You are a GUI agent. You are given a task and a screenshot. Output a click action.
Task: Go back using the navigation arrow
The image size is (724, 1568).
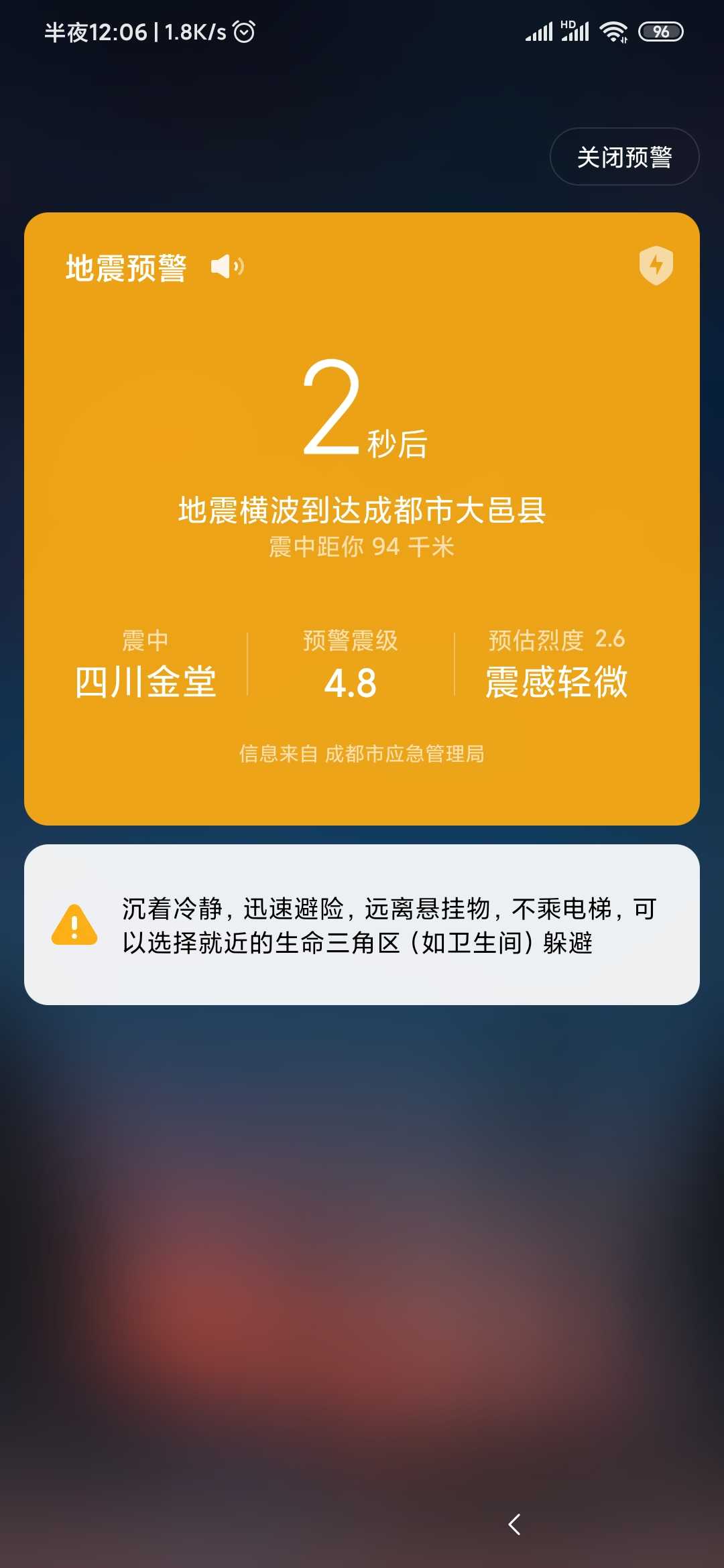[515, 1524]
